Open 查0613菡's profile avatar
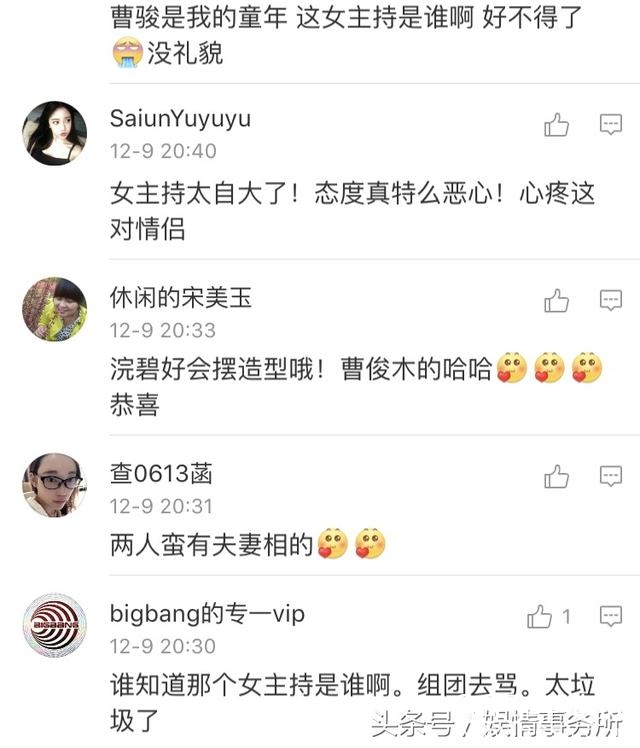This screenshot has width=640, height=748. 54,485
